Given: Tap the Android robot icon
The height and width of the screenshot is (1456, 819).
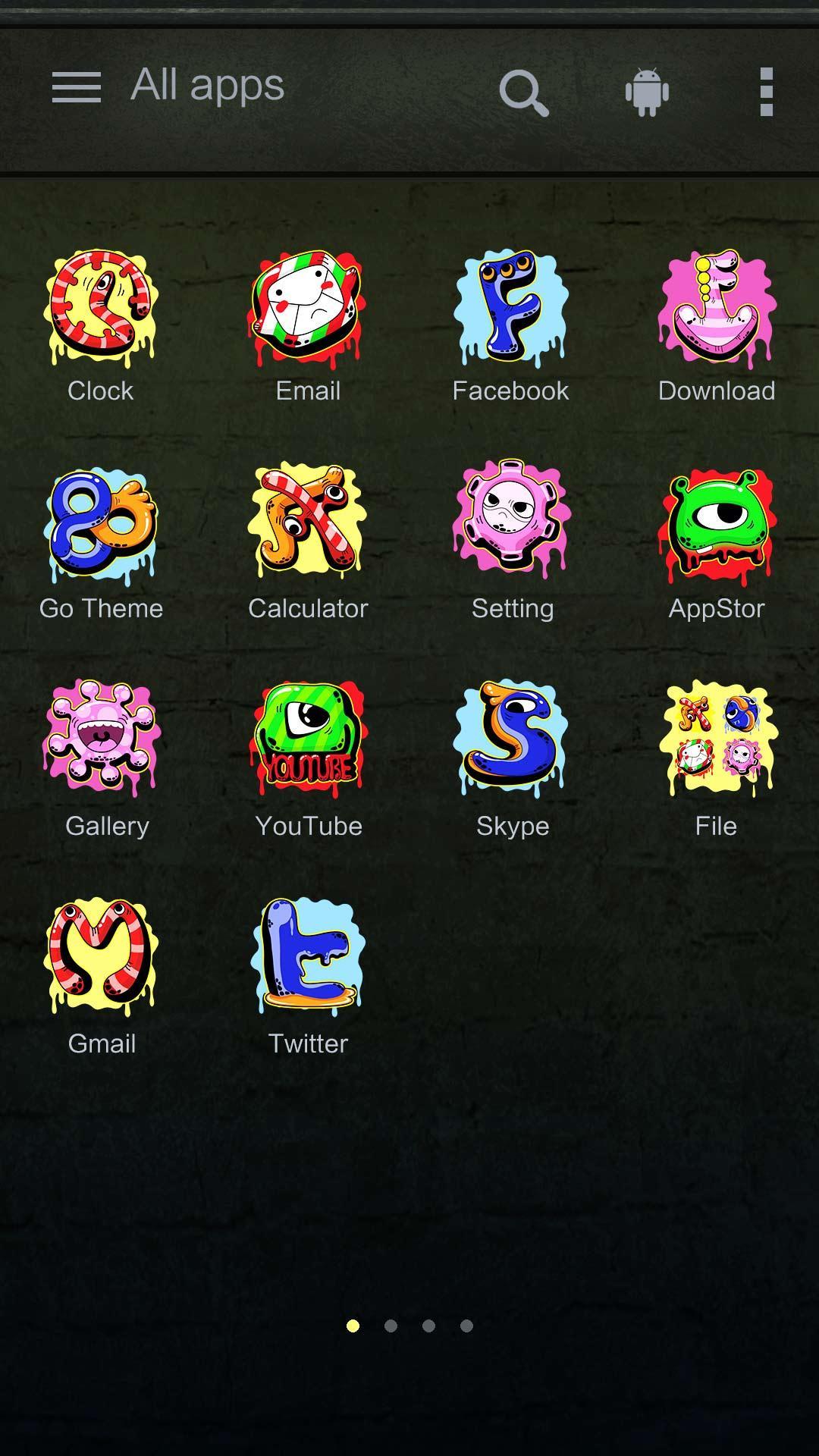Looking at the screenshot, I should coord(647,92).
